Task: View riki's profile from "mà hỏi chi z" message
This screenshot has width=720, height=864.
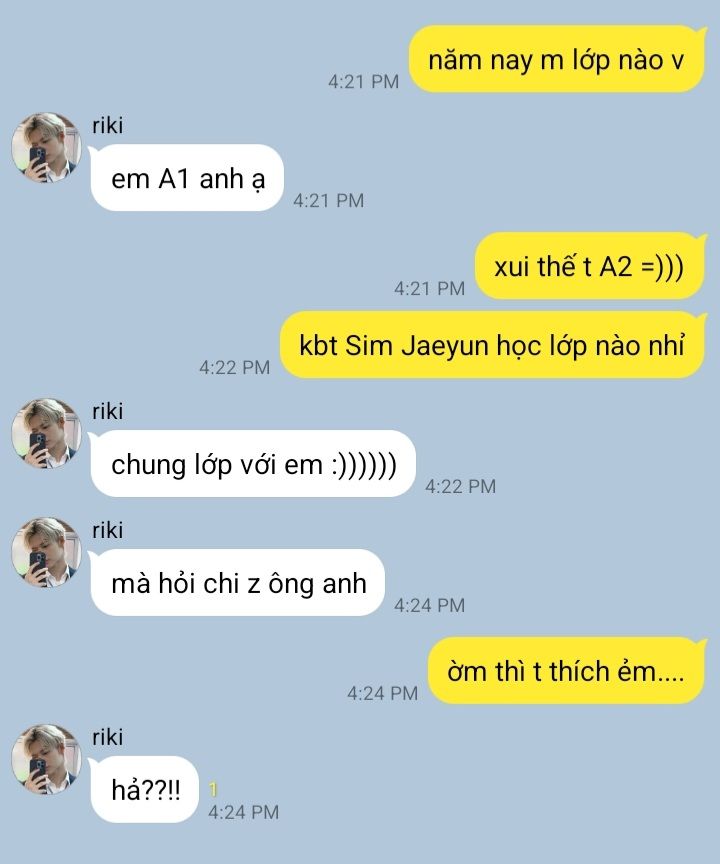Action: [x=46, y=552]
